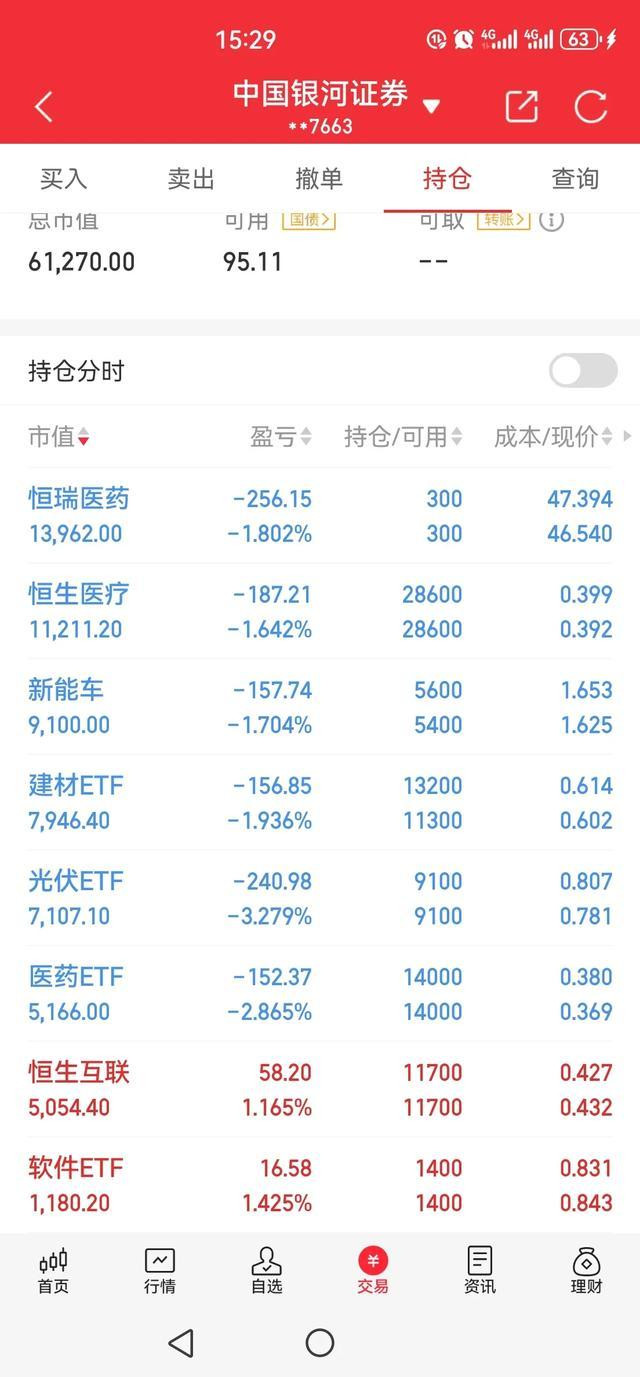Open the 恒瑞医药 holding row
The width and height of the screenshot is (640, 1377).
click(320, 516)
